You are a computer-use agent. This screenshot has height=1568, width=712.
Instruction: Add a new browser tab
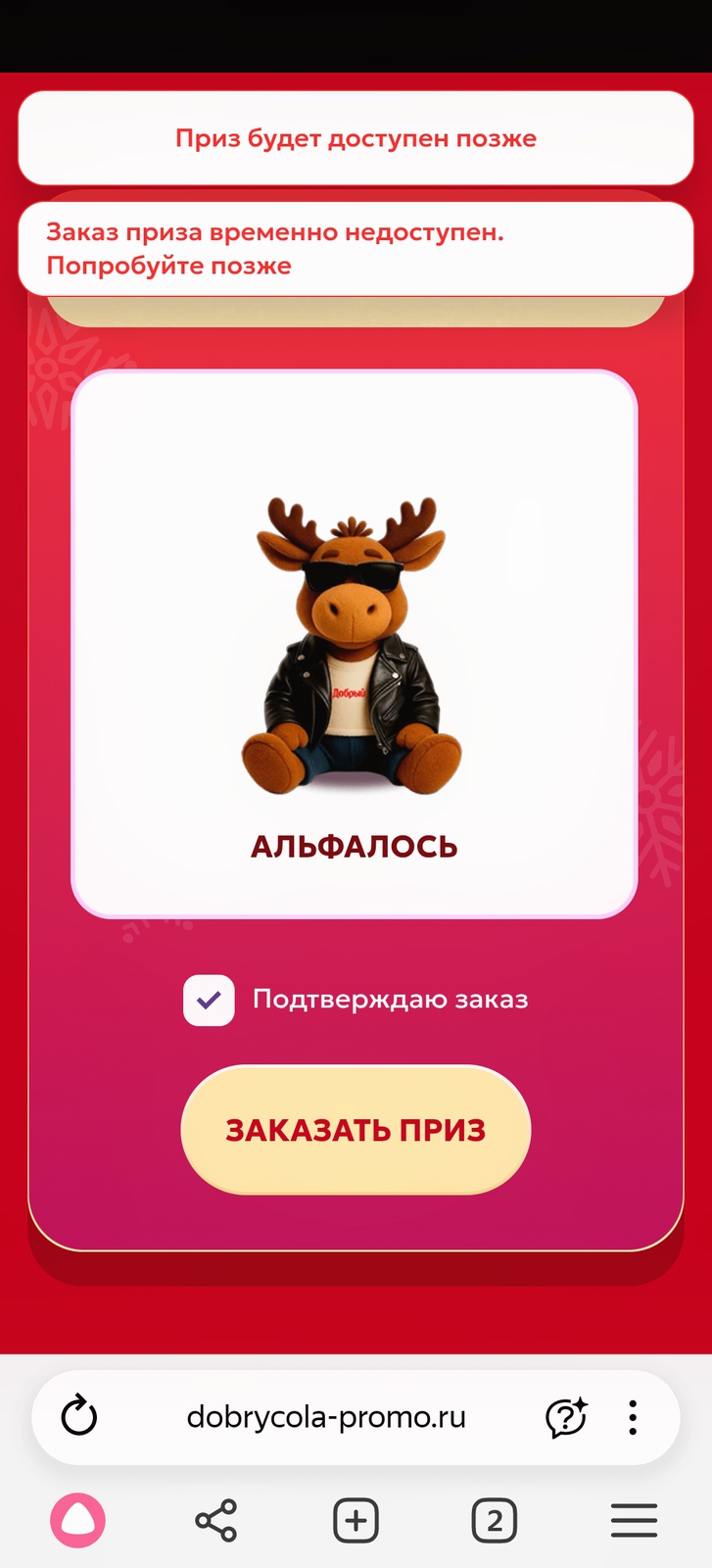(356, 1521)
